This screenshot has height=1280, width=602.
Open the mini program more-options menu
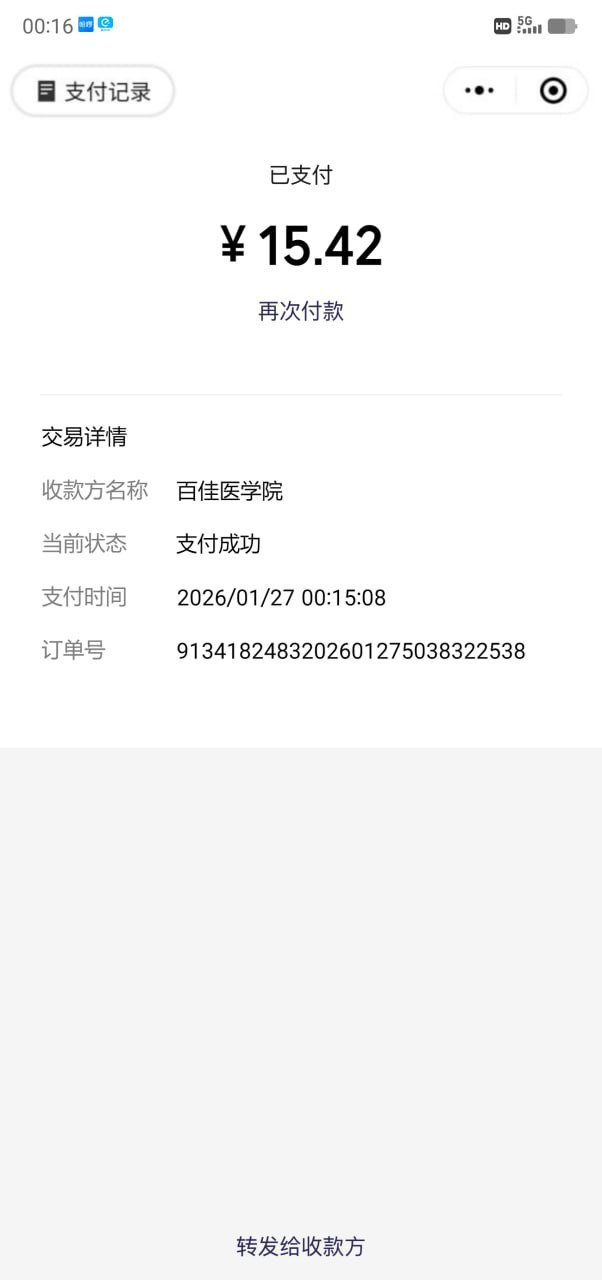[x=480, y=91]
